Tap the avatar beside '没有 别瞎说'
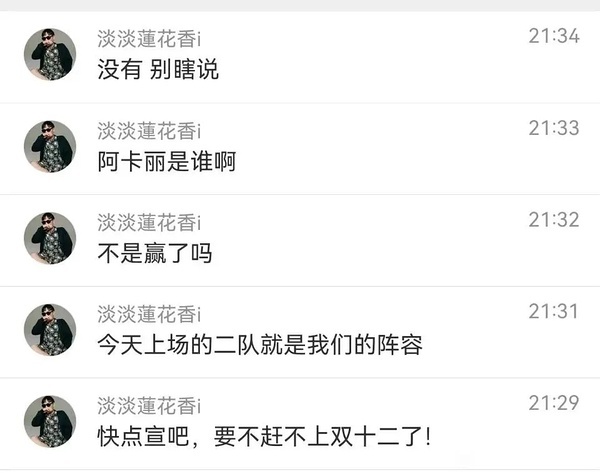This screenshot has width=600, height=476. click(x=50, y=55)
